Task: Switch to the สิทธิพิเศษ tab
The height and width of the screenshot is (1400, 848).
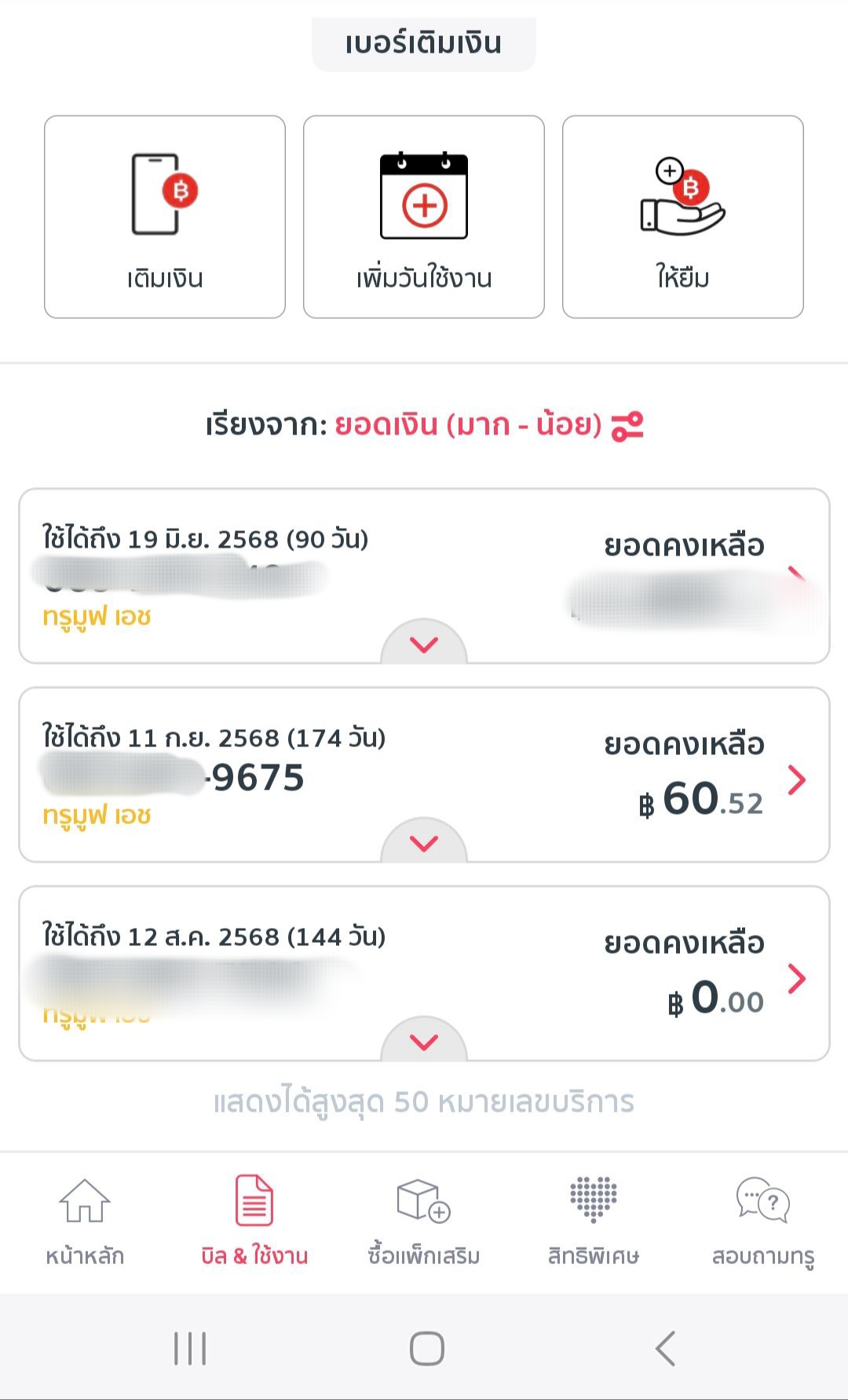Action: tap(594, 1222)
